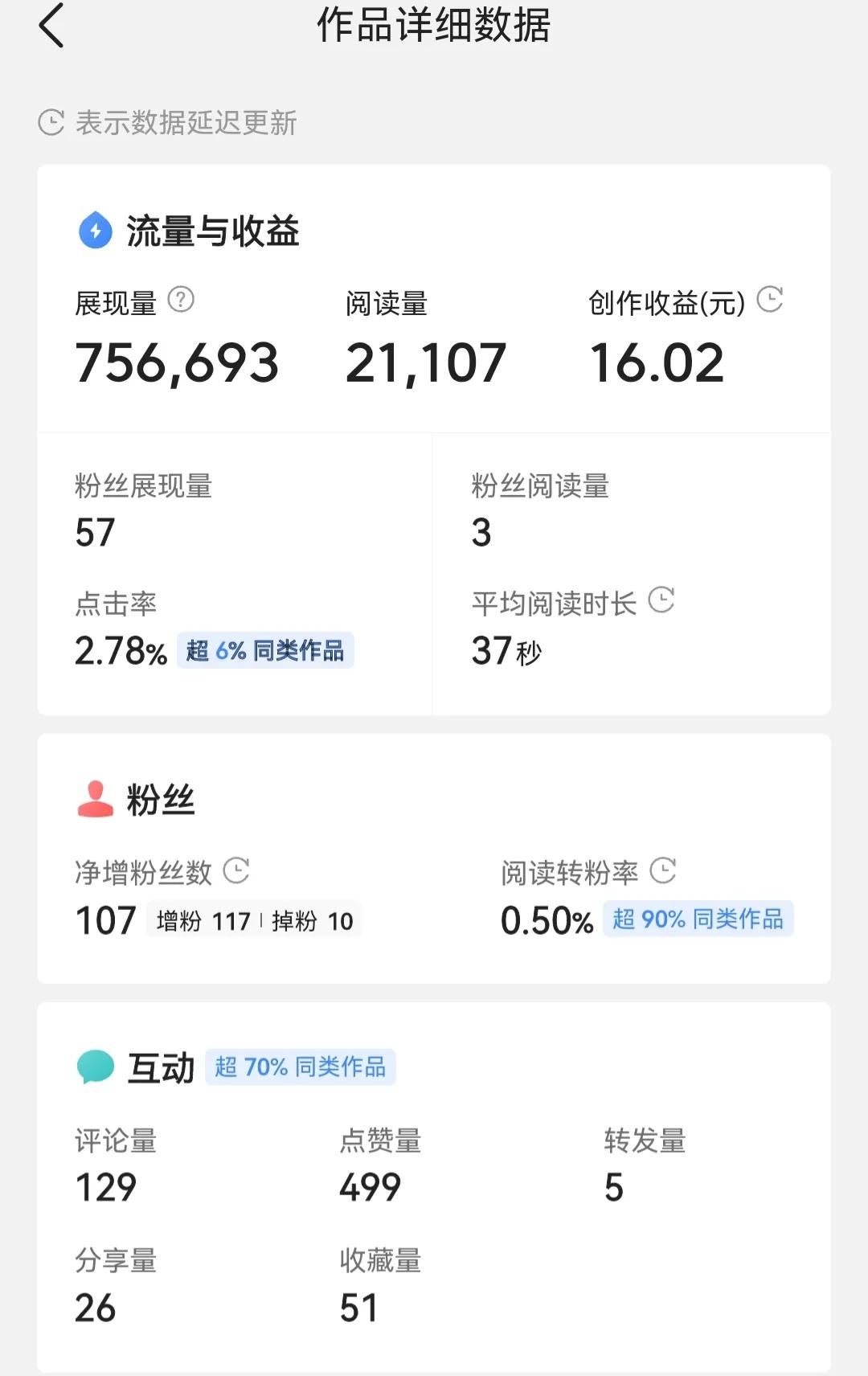868x1376 pixels.
Task: Open the 超 90% 同类作品 badge
Action: click(698, 919)
